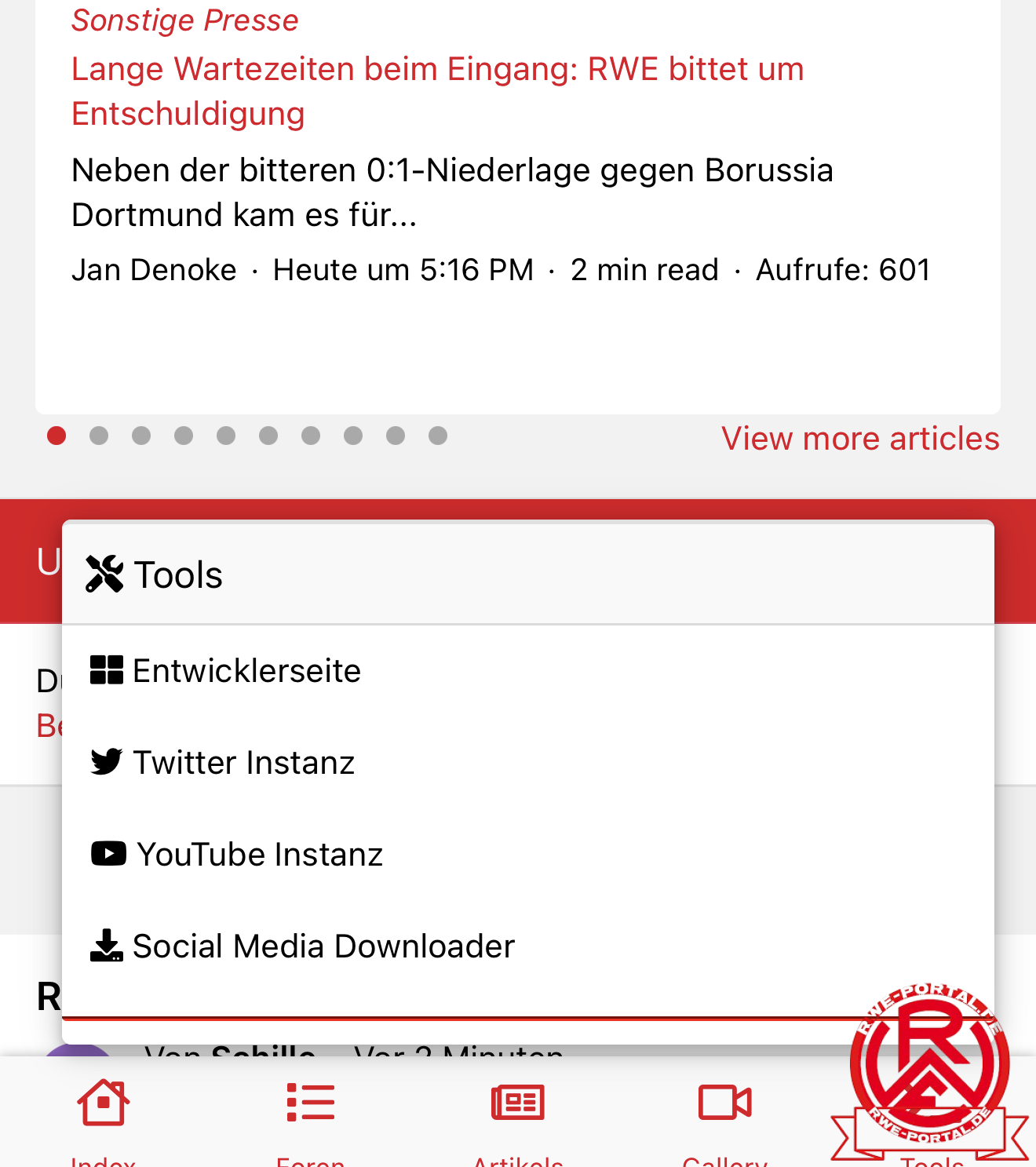This screenshot has height=1167, width=1036.
Task: Open Twitter Instanz from Tools menu
Action: click(x=223, y=763)
